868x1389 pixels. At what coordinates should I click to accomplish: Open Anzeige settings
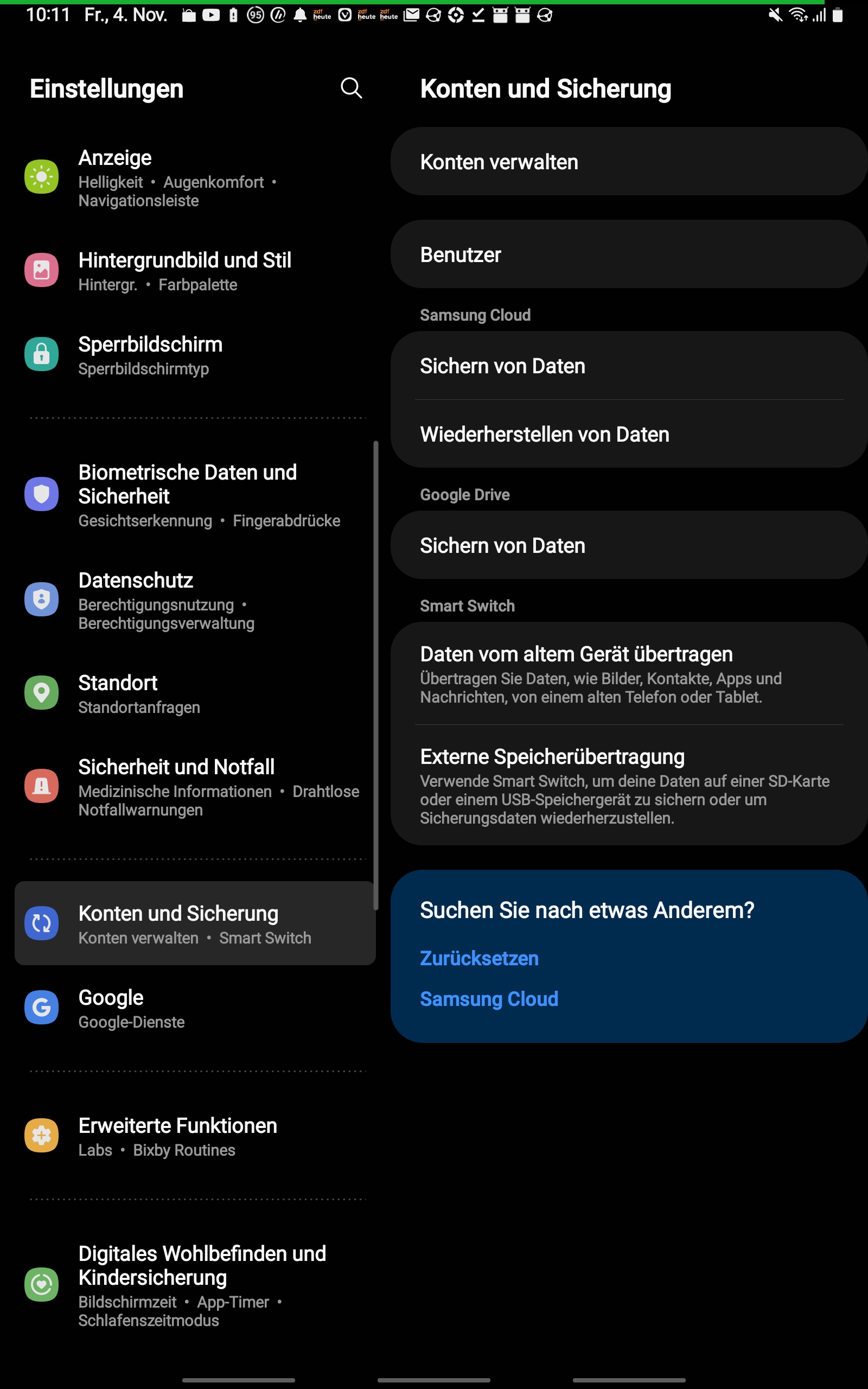coord(195,177)
